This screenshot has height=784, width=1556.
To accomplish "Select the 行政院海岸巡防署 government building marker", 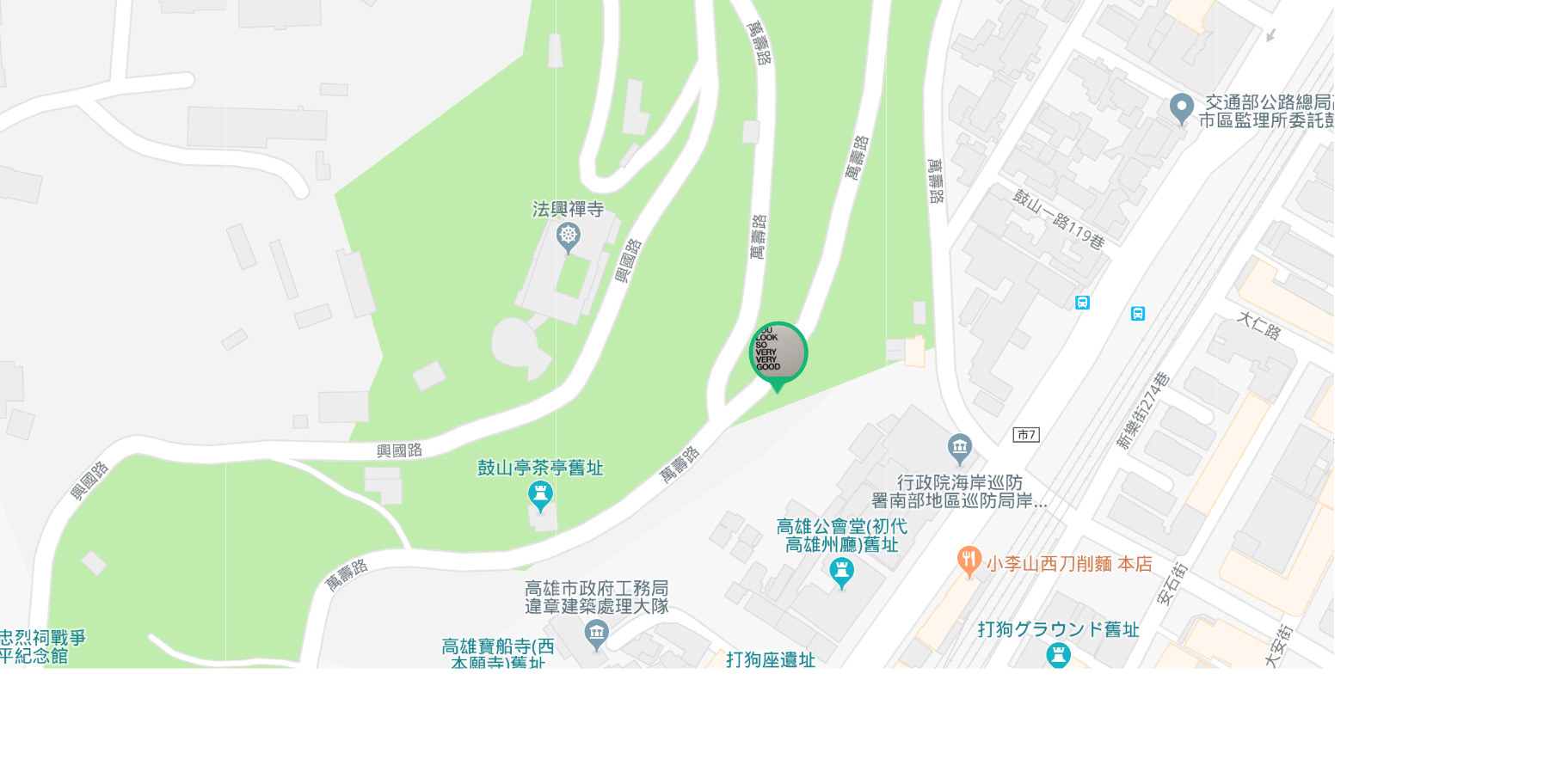I will pyautogui.click(x=960, y=448).
